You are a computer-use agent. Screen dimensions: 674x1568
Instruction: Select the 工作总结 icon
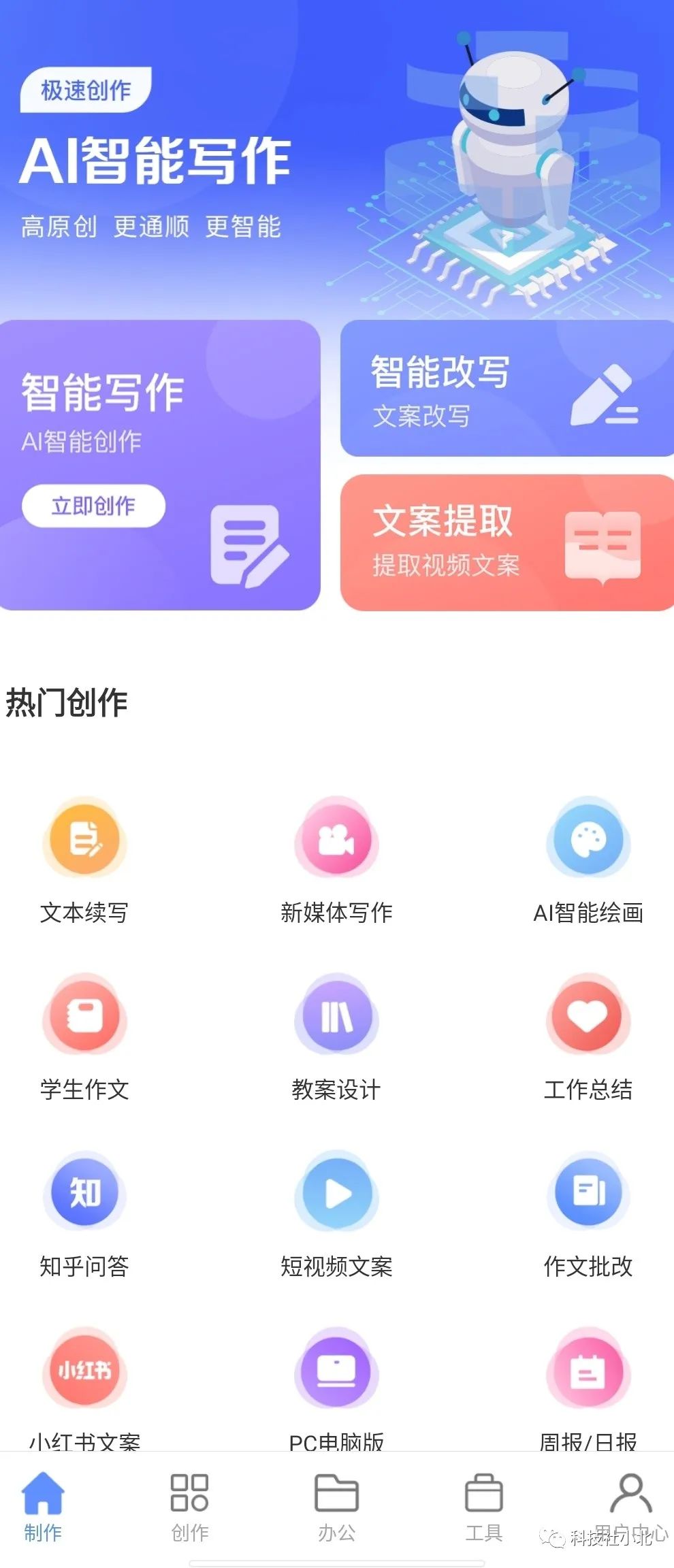590,1015
